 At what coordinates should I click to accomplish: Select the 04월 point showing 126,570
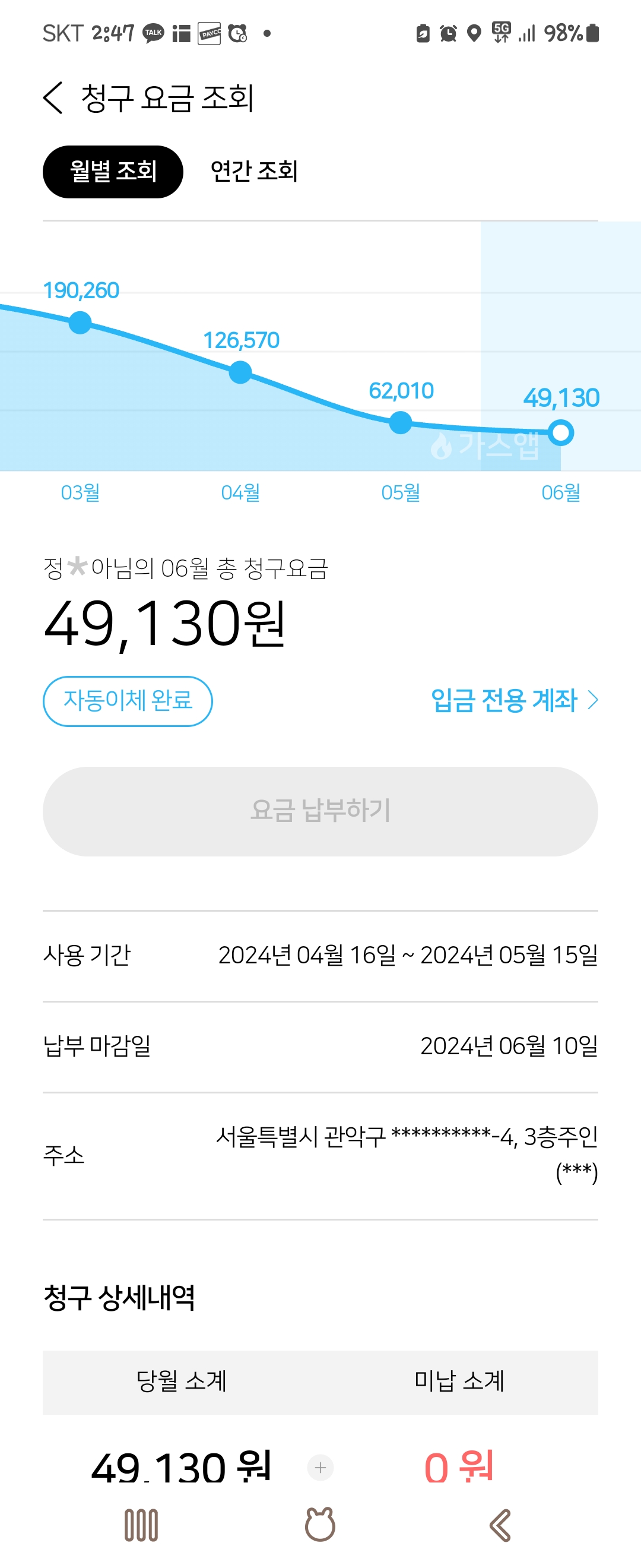[x=240, y=372]
